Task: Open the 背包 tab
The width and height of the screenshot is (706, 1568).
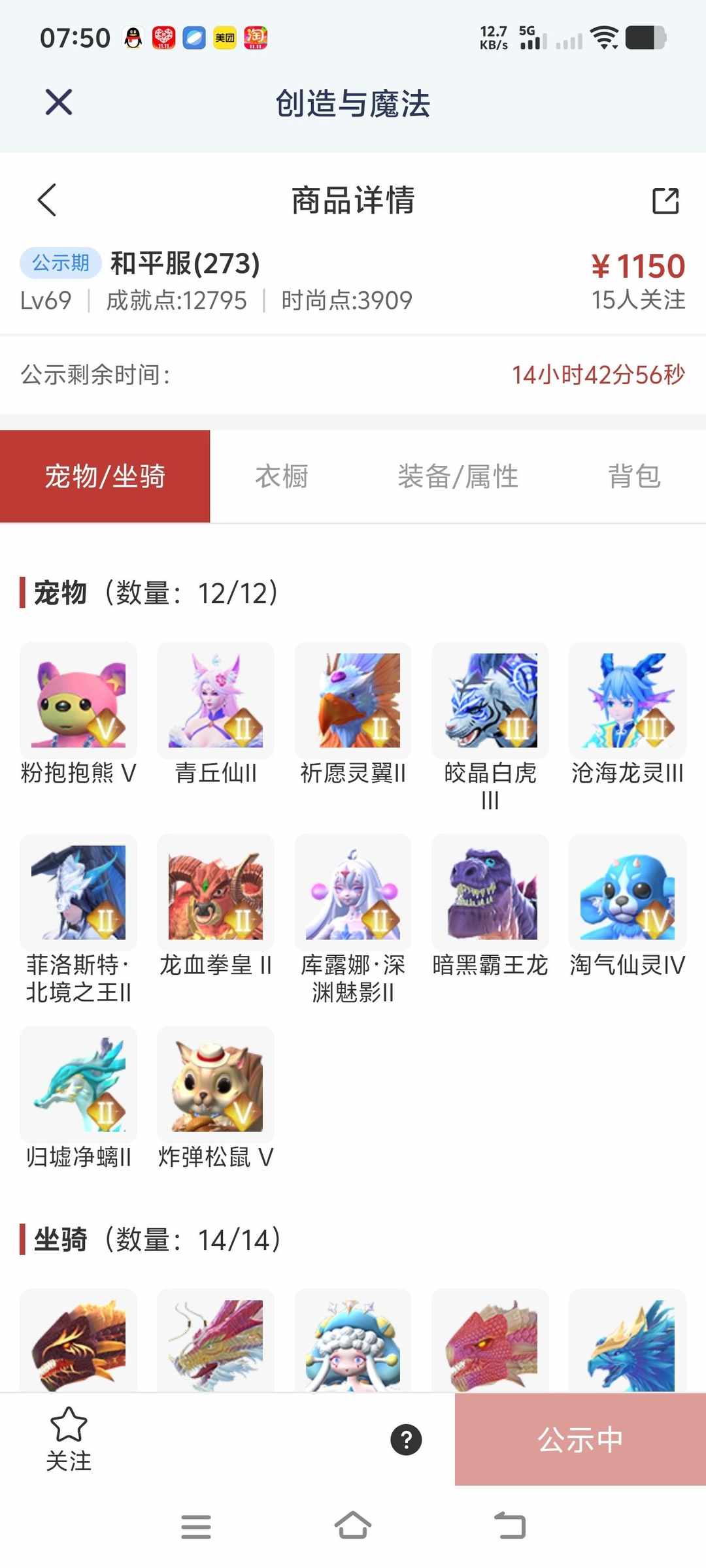Action: (633, 476)
